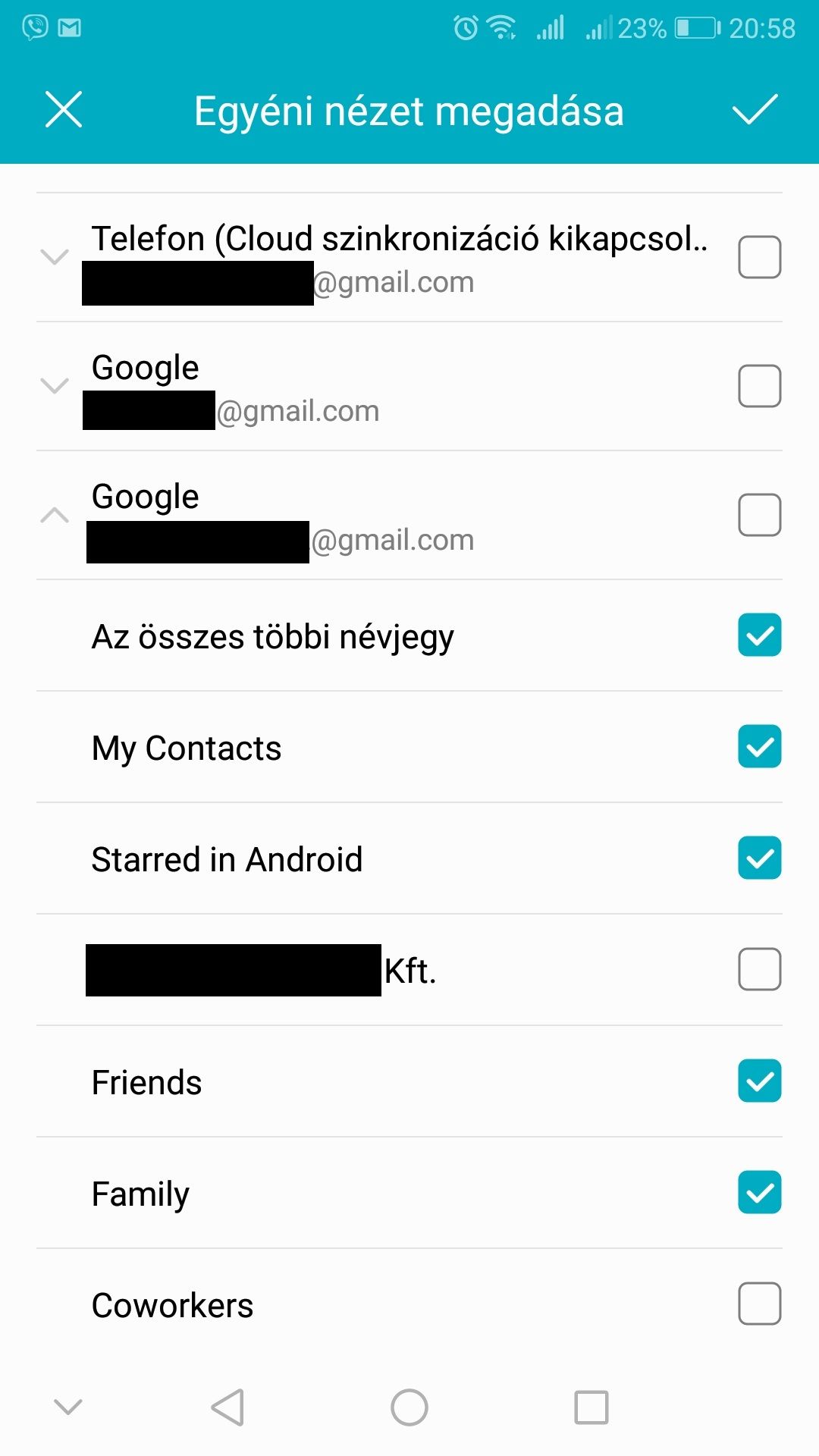The image size is (819, 1456).
Task: Uncheck 'Az összes többi névjegy'
Action: [760, 635]
